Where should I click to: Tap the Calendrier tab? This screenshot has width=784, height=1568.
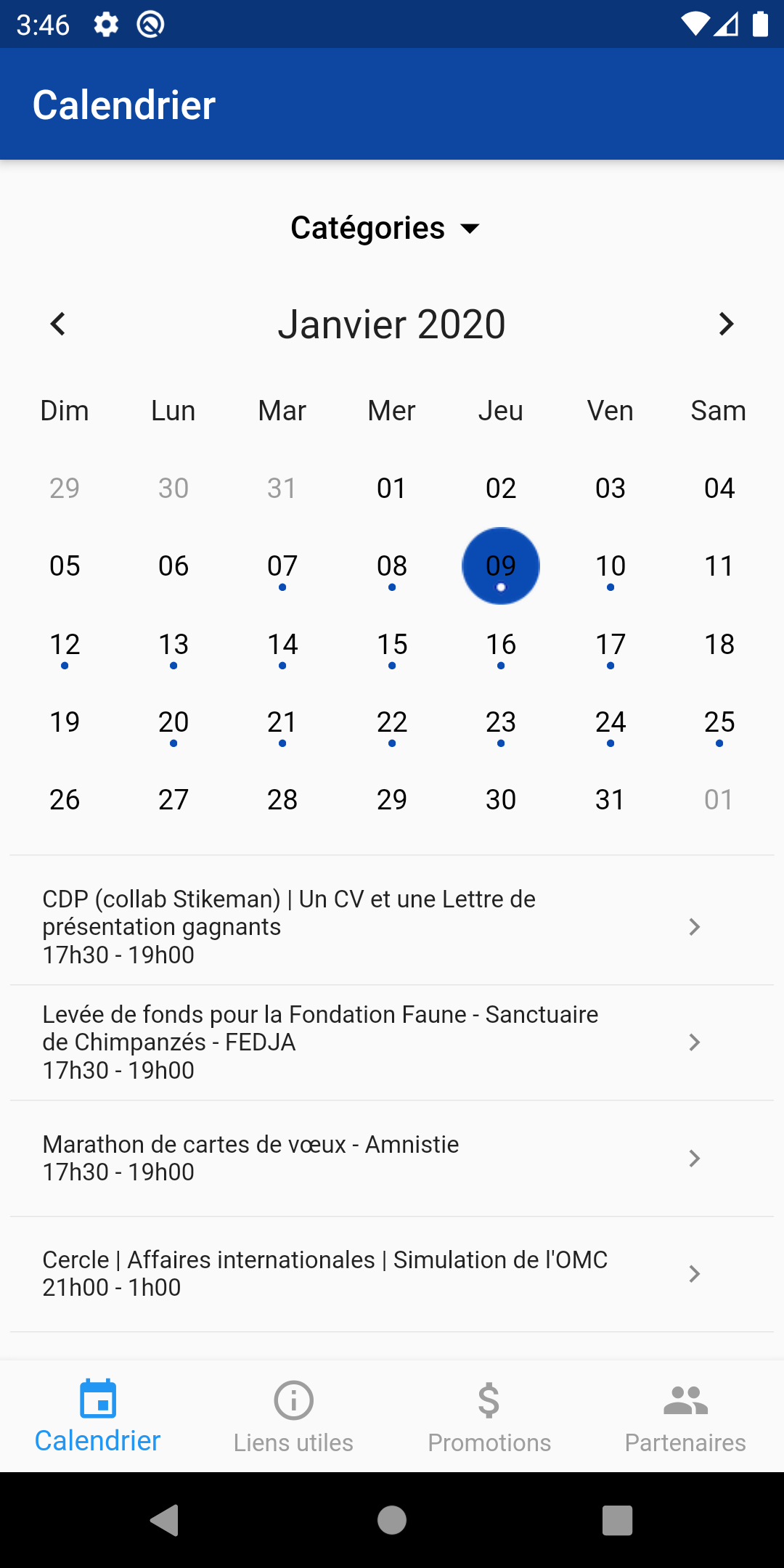(x=97, y=1417)
